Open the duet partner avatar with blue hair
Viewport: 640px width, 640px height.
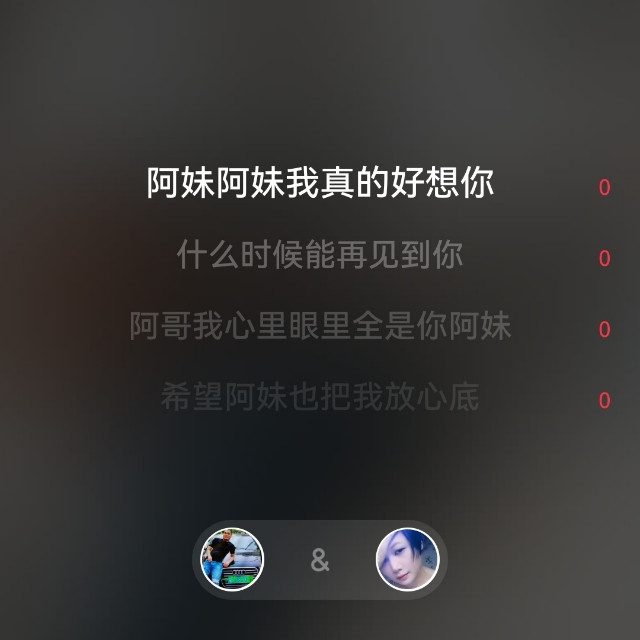pos(407,559)
